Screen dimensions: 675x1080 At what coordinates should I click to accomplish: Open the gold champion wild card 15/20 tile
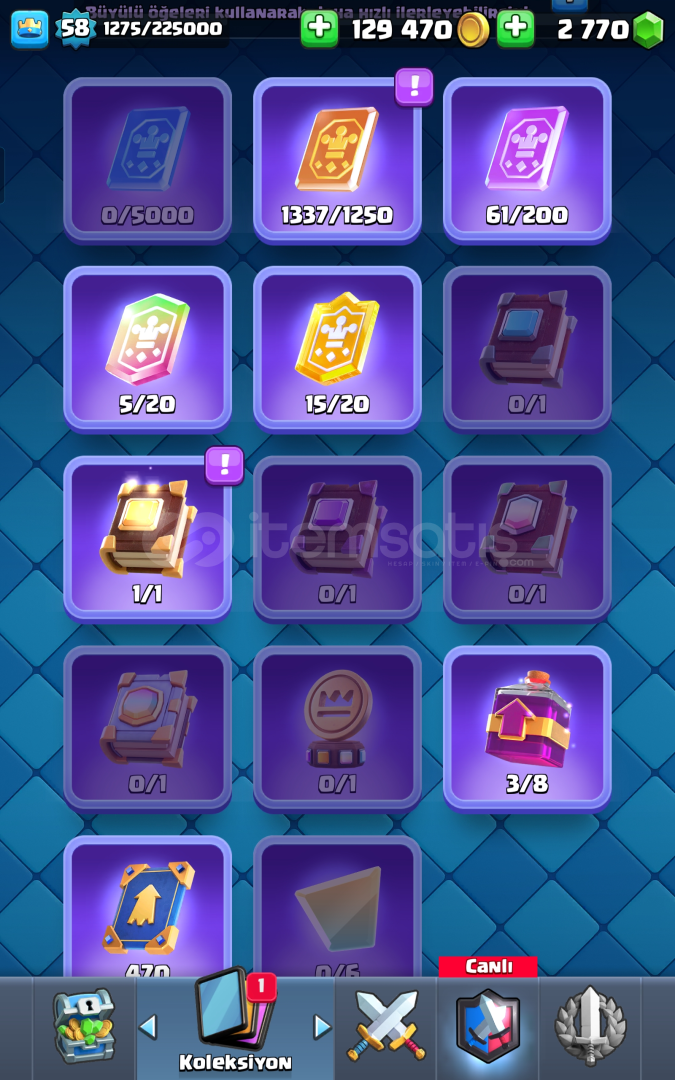click(337, 347)
